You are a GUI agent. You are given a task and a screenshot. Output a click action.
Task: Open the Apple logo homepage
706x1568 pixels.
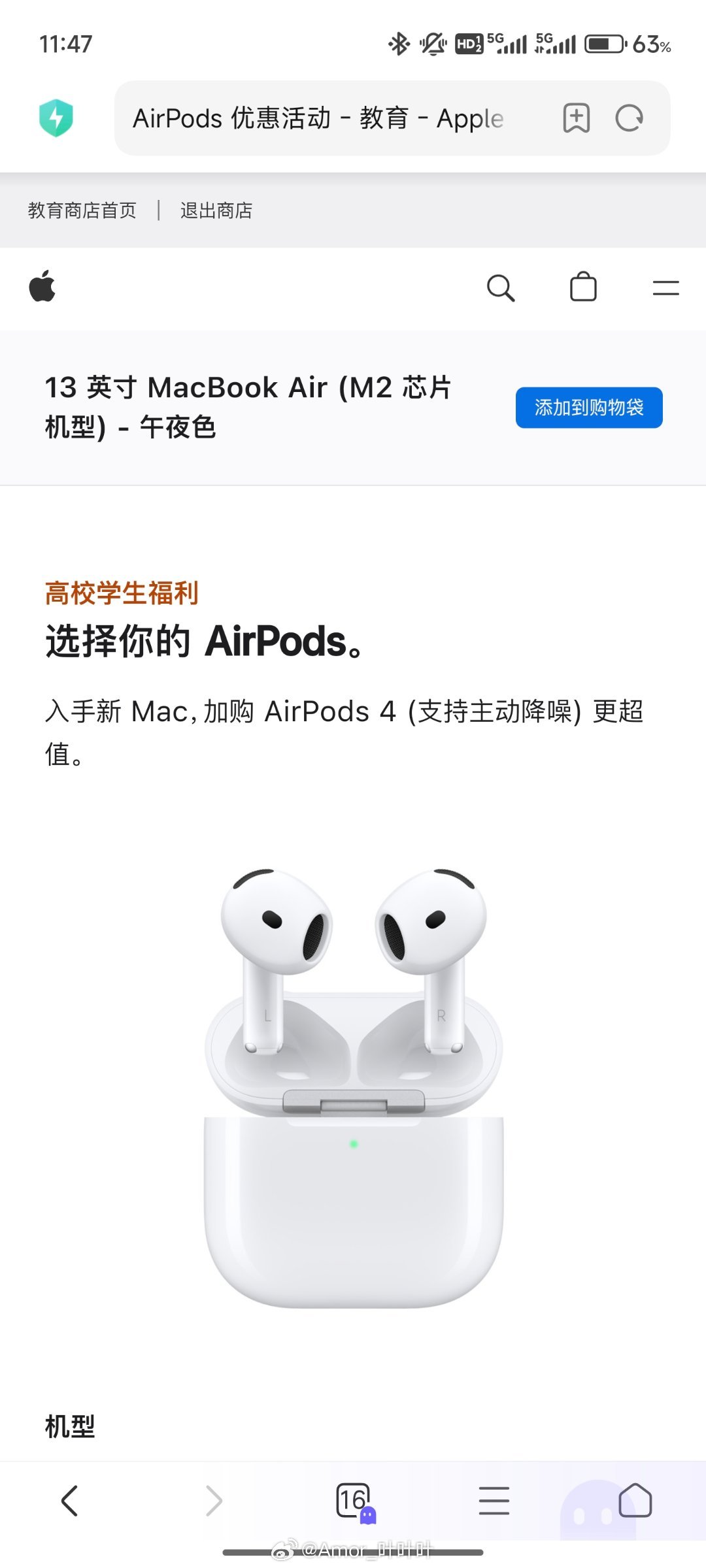coord(42,287)
